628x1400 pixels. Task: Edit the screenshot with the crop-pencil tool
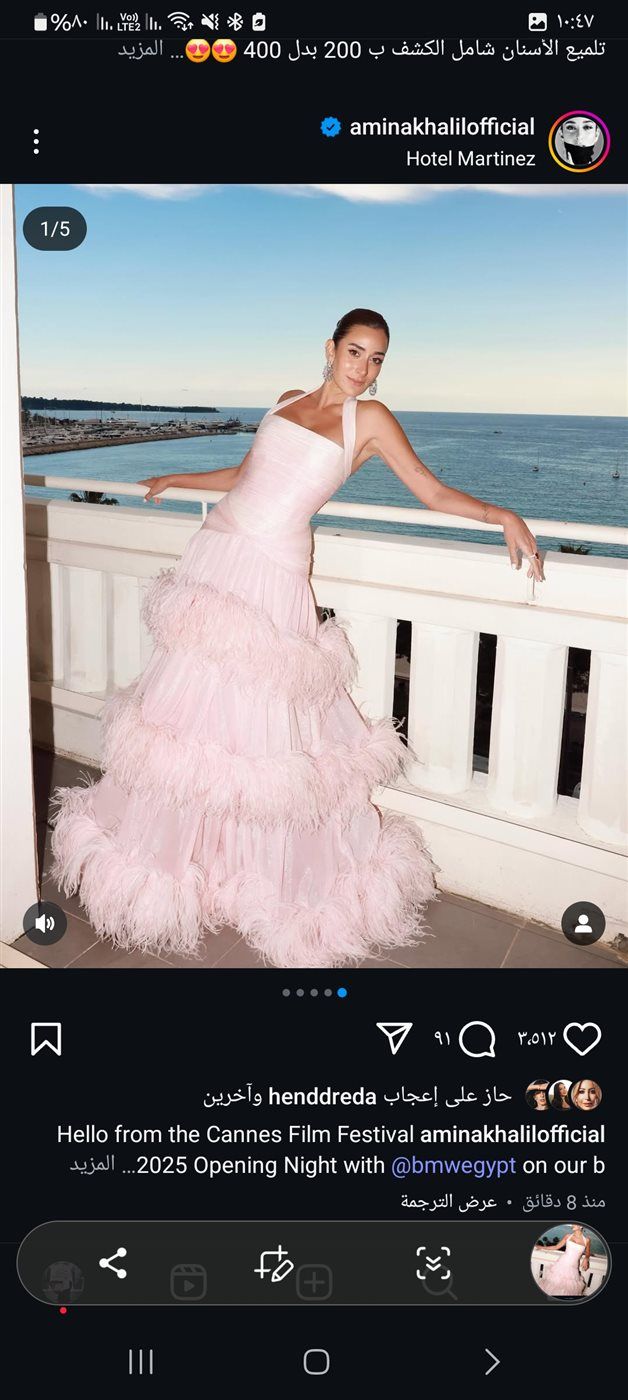coord(273,1263)
